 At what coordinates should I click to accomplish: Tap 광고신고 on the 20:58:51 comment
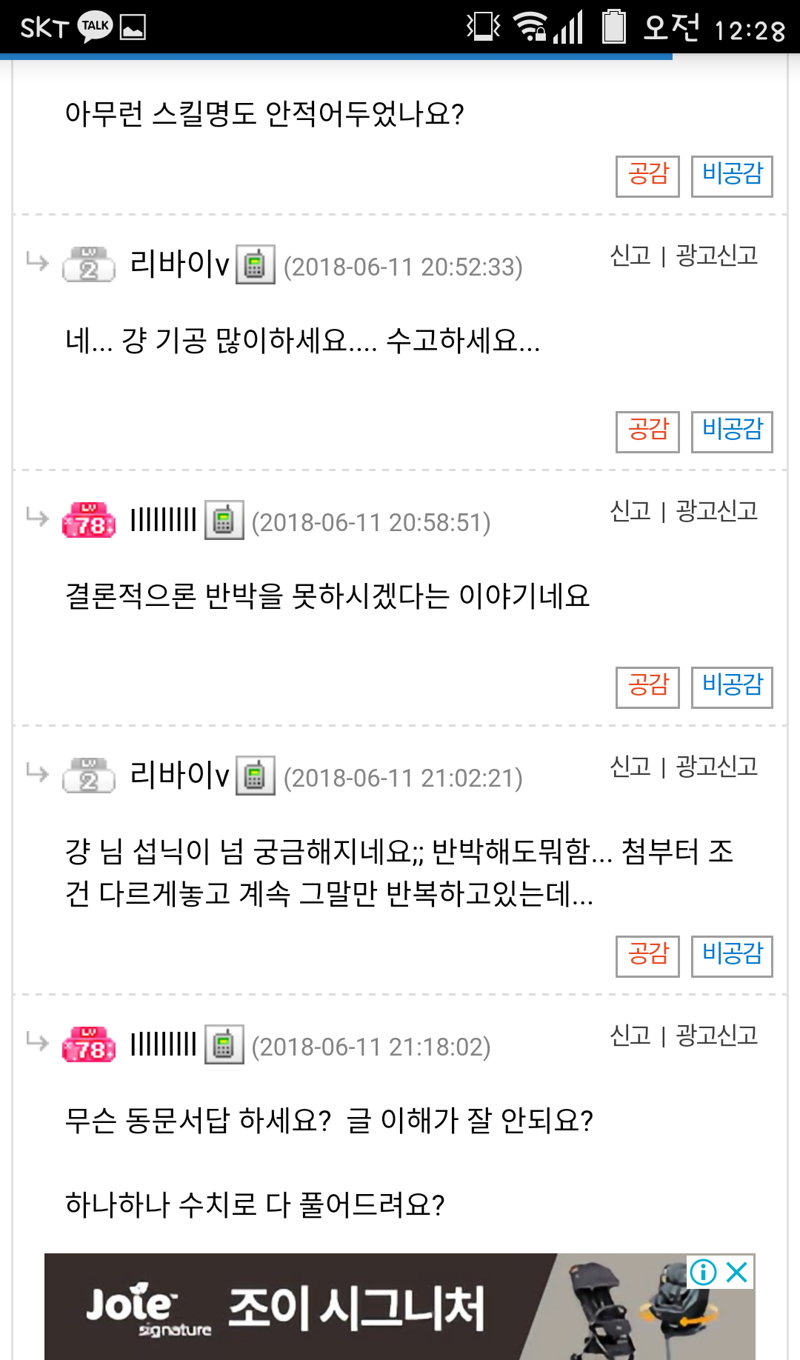point(716,512)
